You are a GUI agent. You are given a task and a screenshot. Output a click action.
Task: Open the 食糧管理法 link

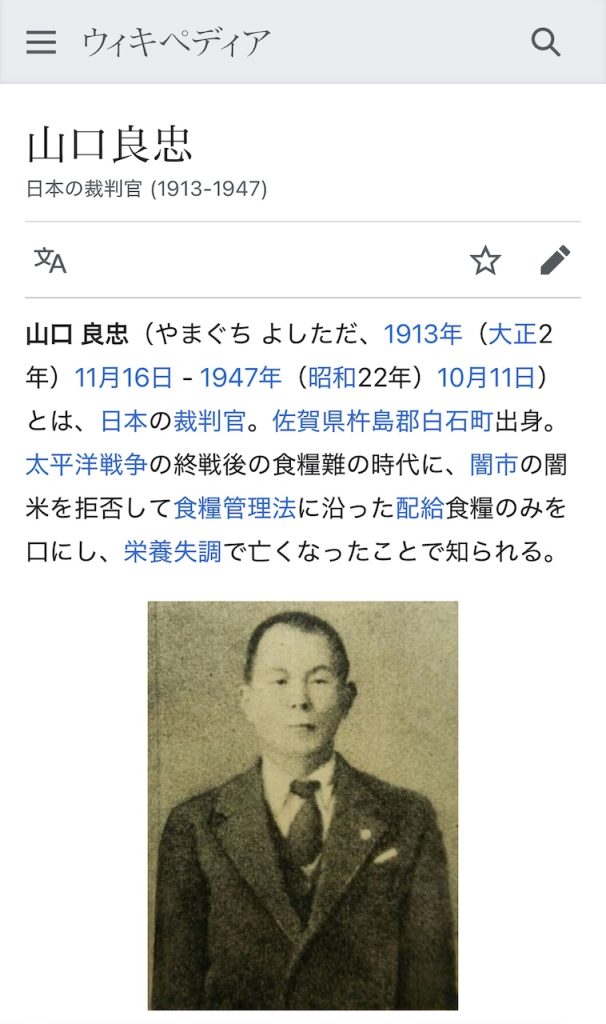pyautogui.click(x=234, y=508)
